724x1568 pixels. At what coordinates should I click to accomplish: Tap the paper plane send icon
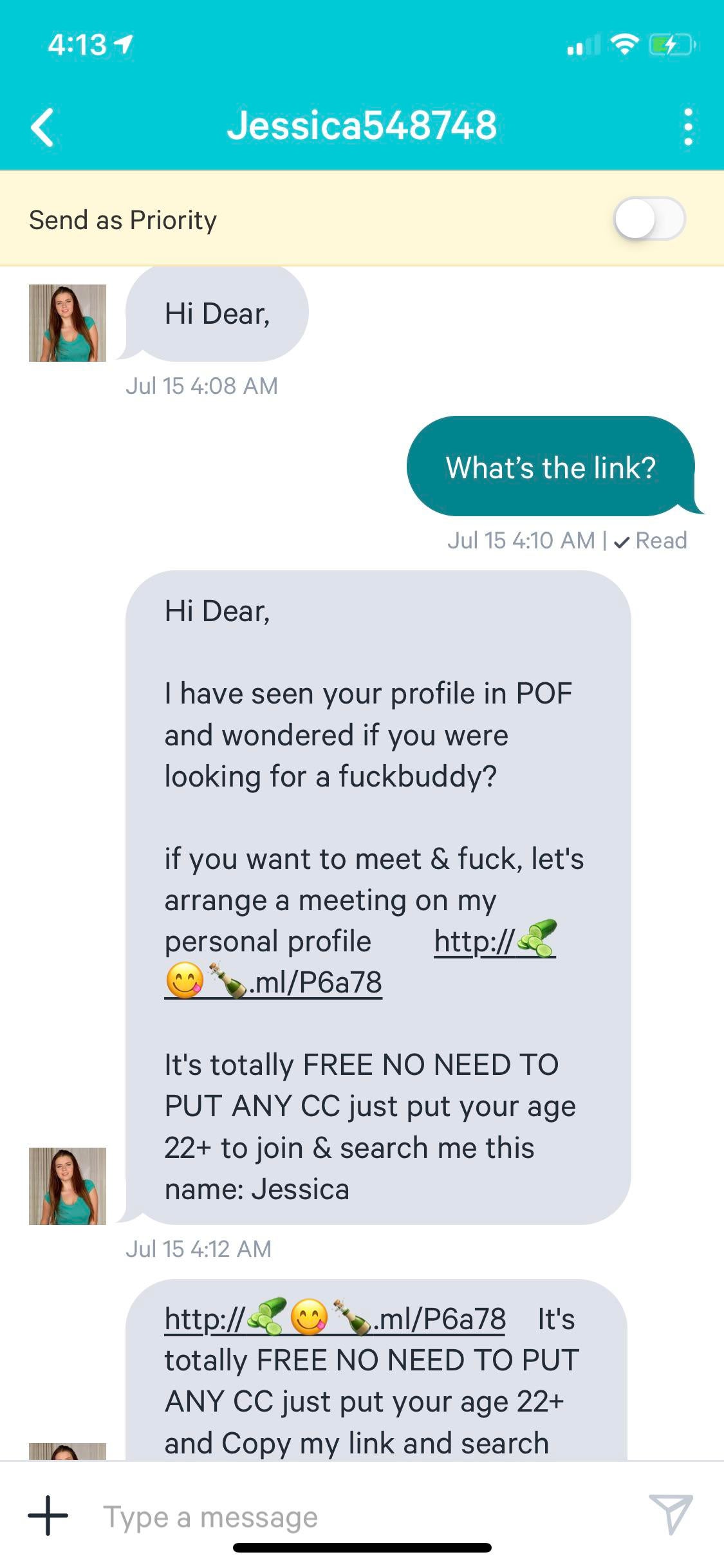pyautogui.click(x=671, y=1514)
